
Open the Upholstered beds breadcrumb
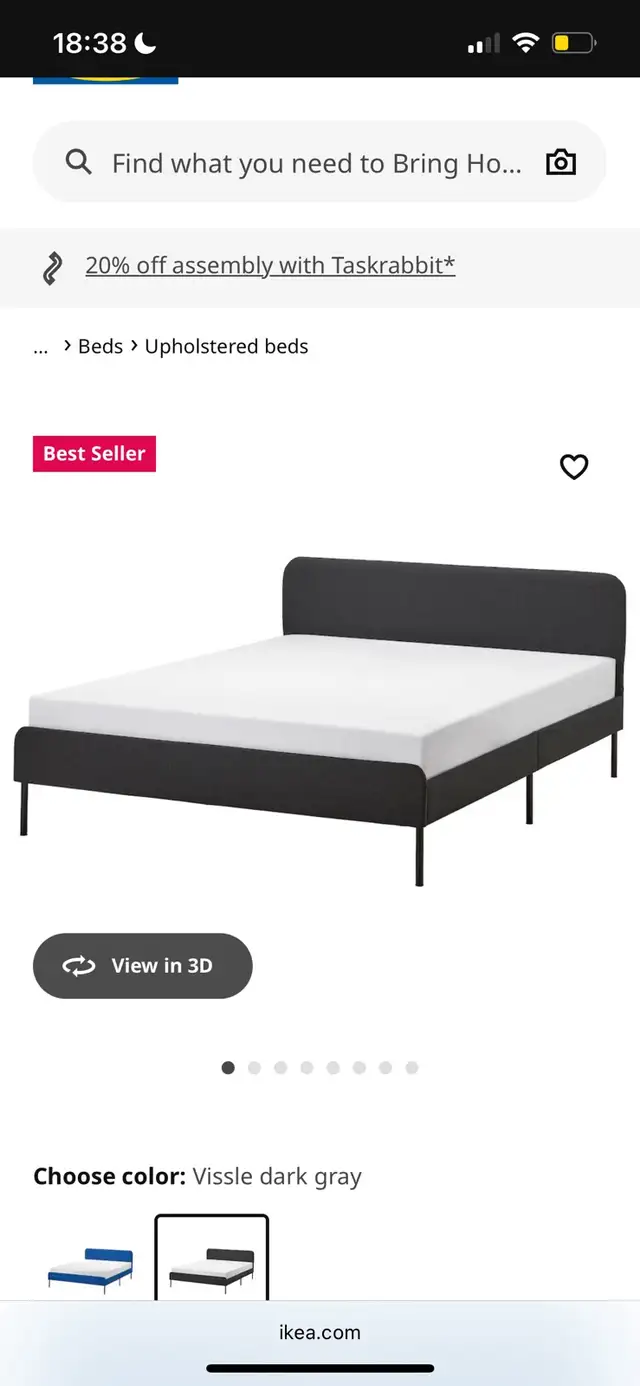pos(226,346)
